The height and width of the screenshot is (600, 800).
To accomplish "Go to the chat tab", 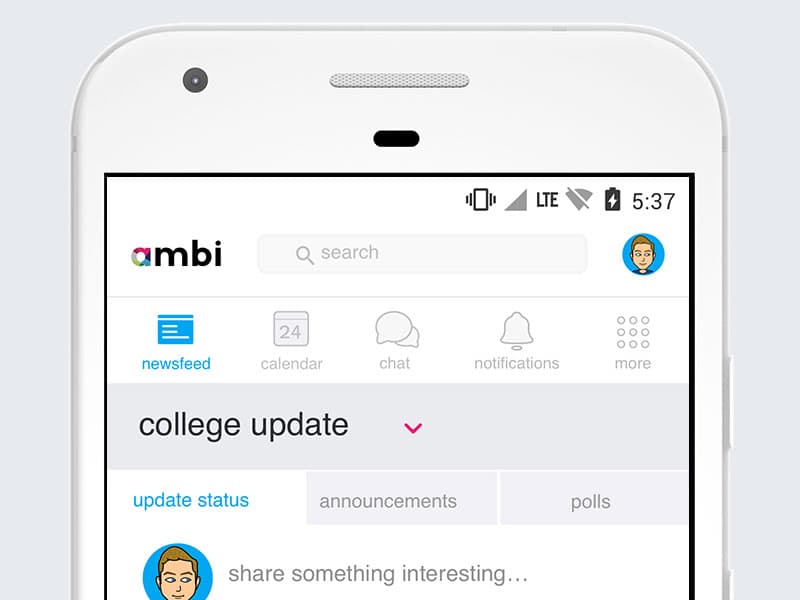I will [x=396, y=341].
